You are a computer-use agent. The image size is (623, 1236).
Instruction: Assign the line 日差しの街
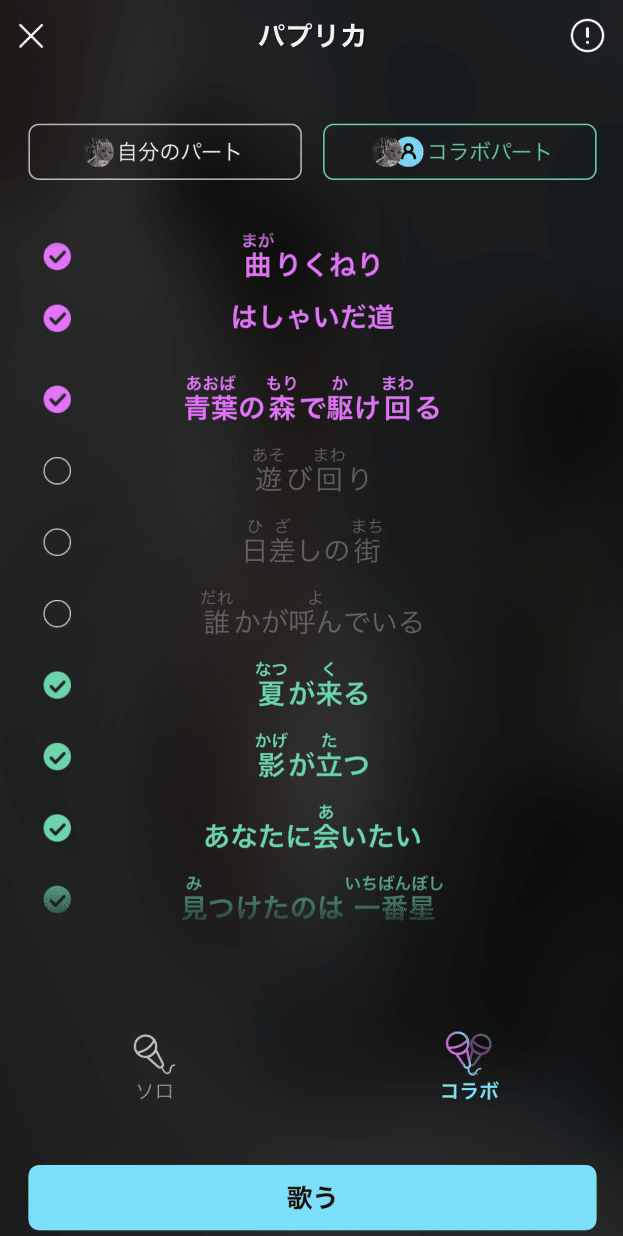click(58, 542)
